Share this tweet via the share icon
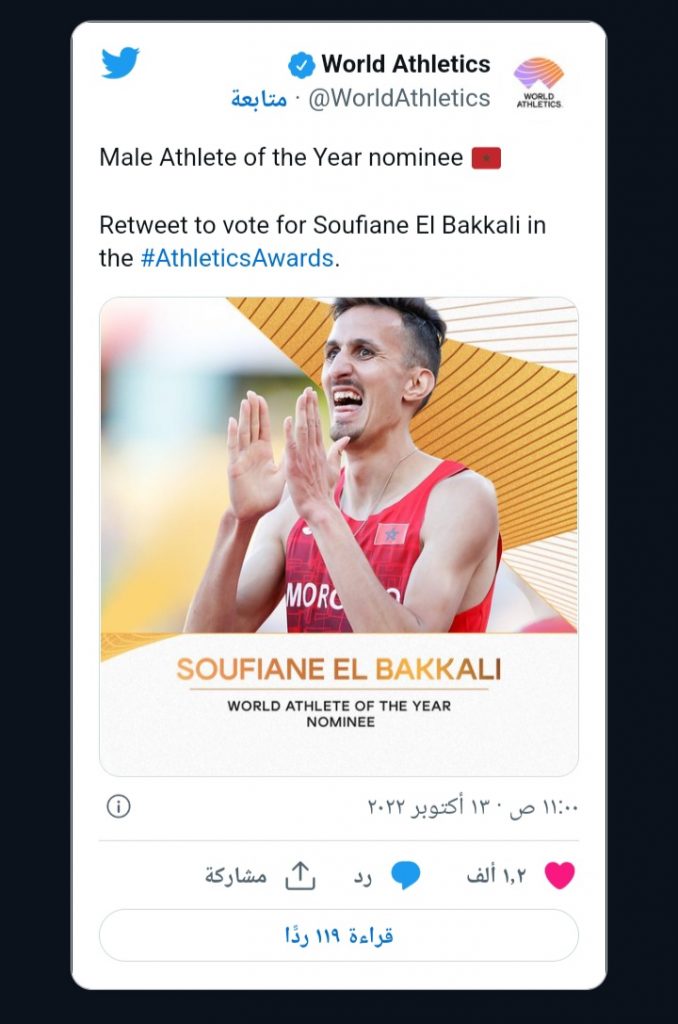The image size is (678, 1024). pos(300,876)
